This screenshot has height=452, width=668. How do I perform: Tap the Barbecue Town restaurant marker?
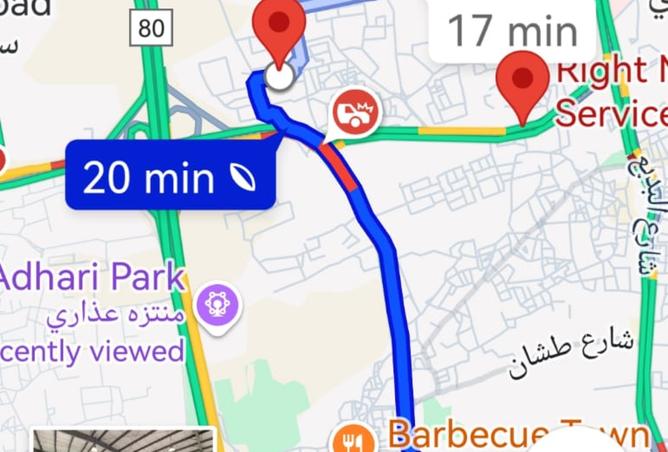(x=351, y=438)
